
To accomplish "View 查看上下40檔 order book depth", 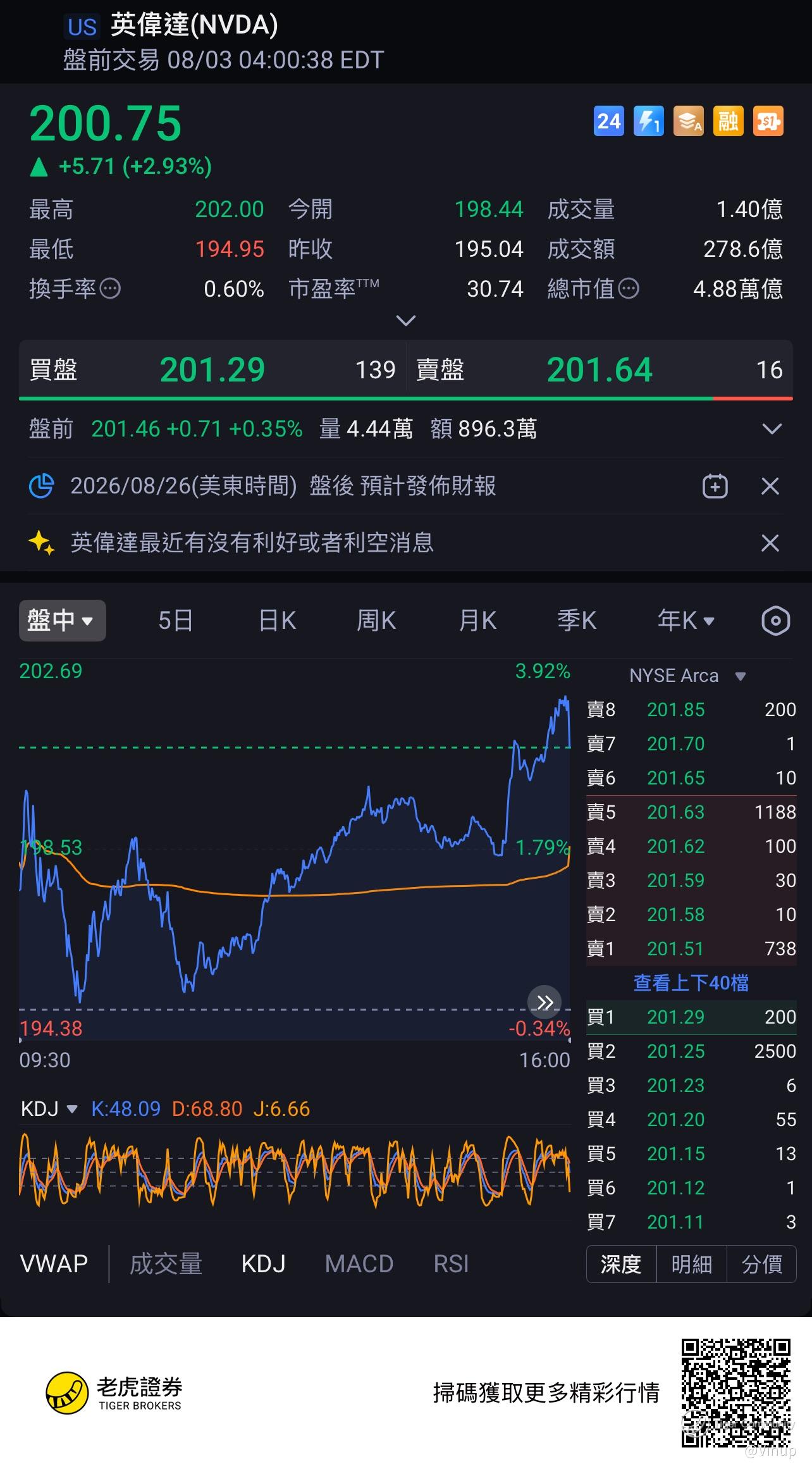I will coord(691,982).
